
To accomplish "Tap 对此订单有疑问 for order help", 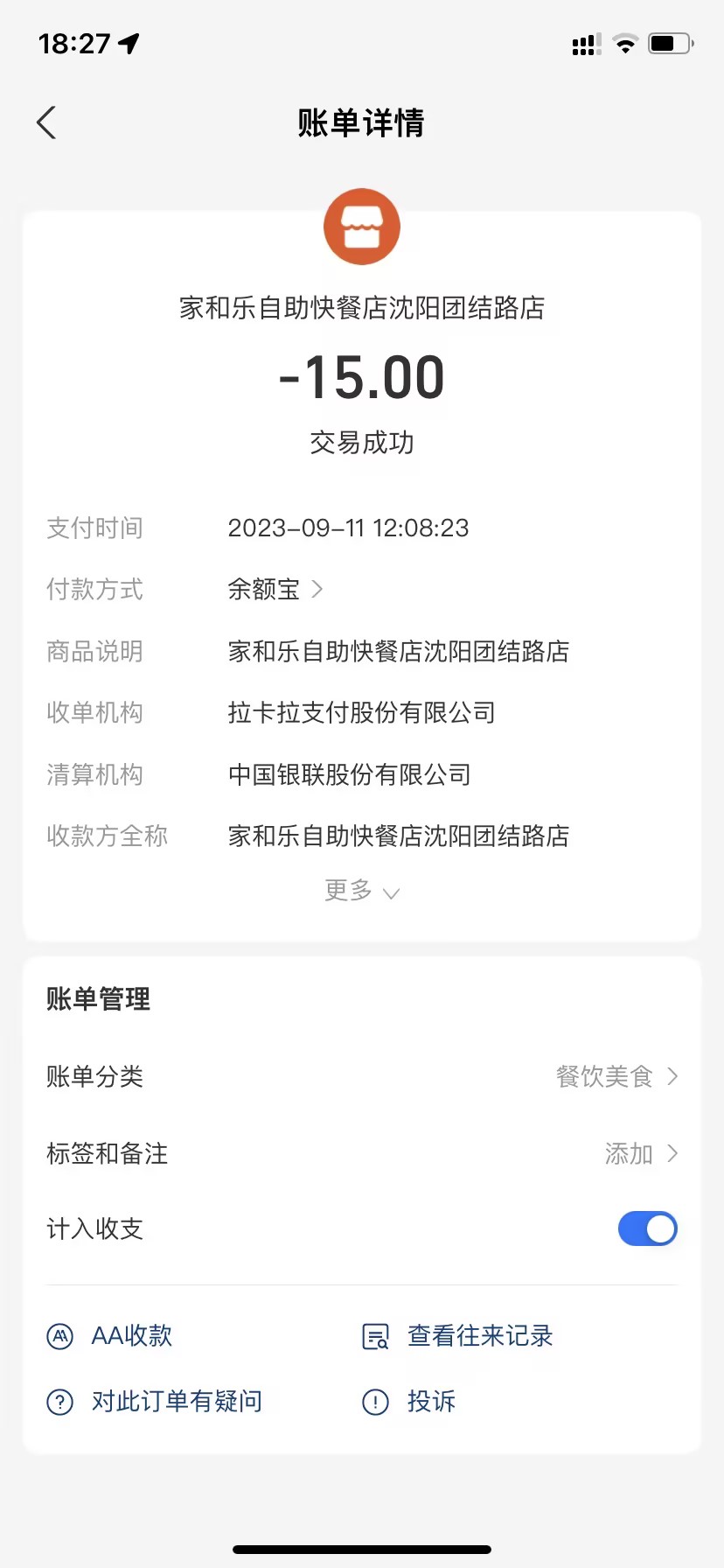I will (x=155, y=1402).
